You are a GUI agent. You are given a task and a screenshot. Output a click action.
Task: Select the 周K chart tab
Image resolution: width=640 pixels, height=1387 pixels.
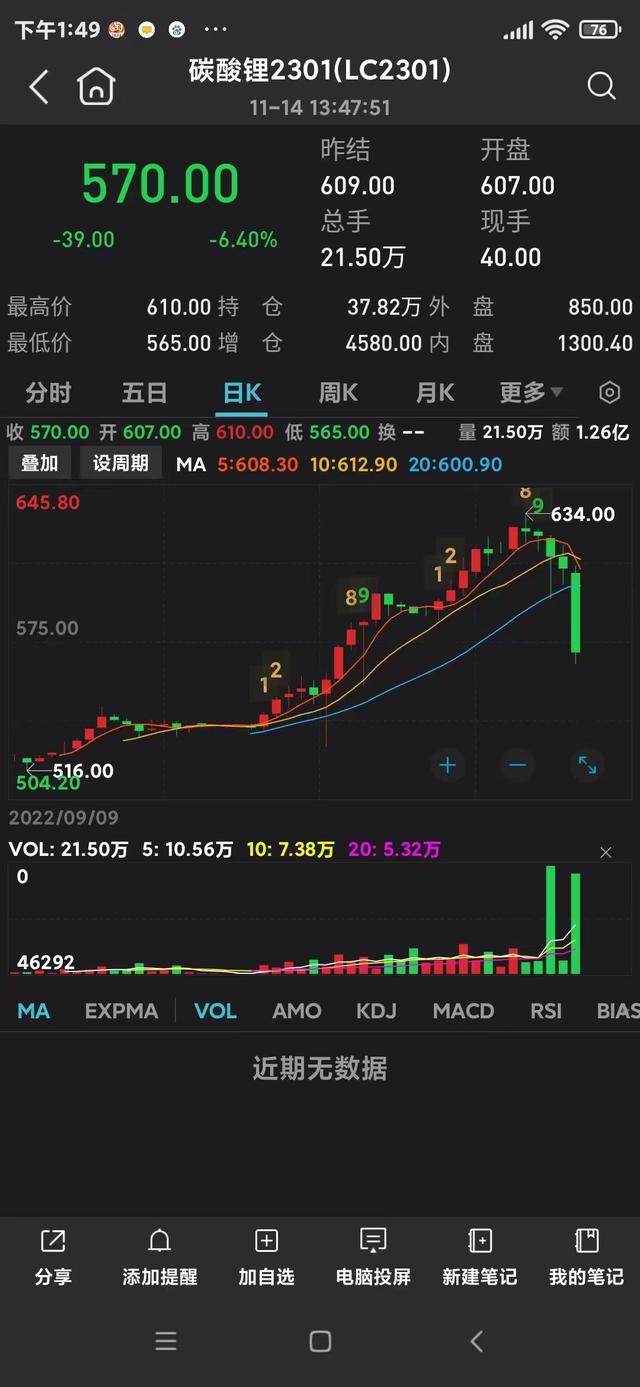(x=338, y=393)
